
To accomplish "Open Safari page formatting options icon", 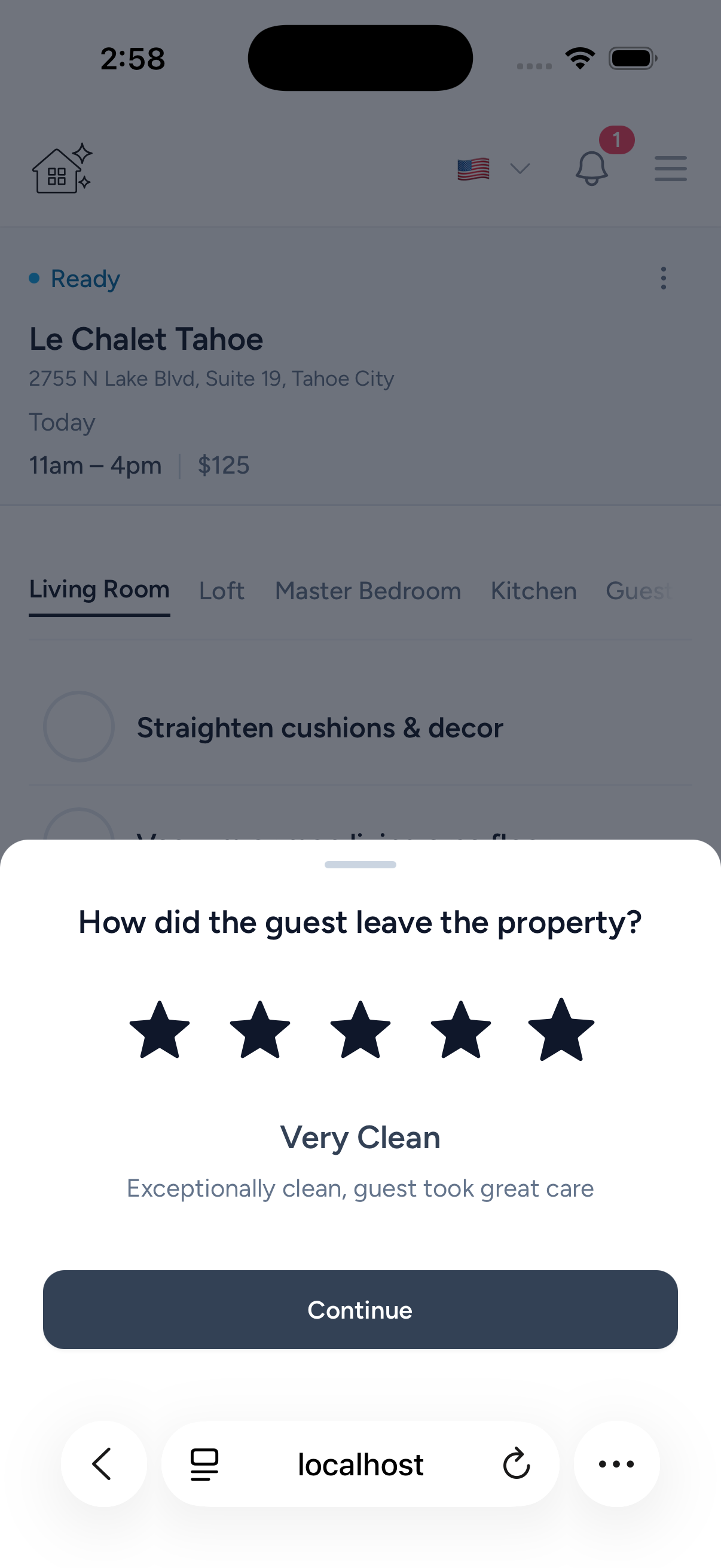I will click(x=203, y=1465).
